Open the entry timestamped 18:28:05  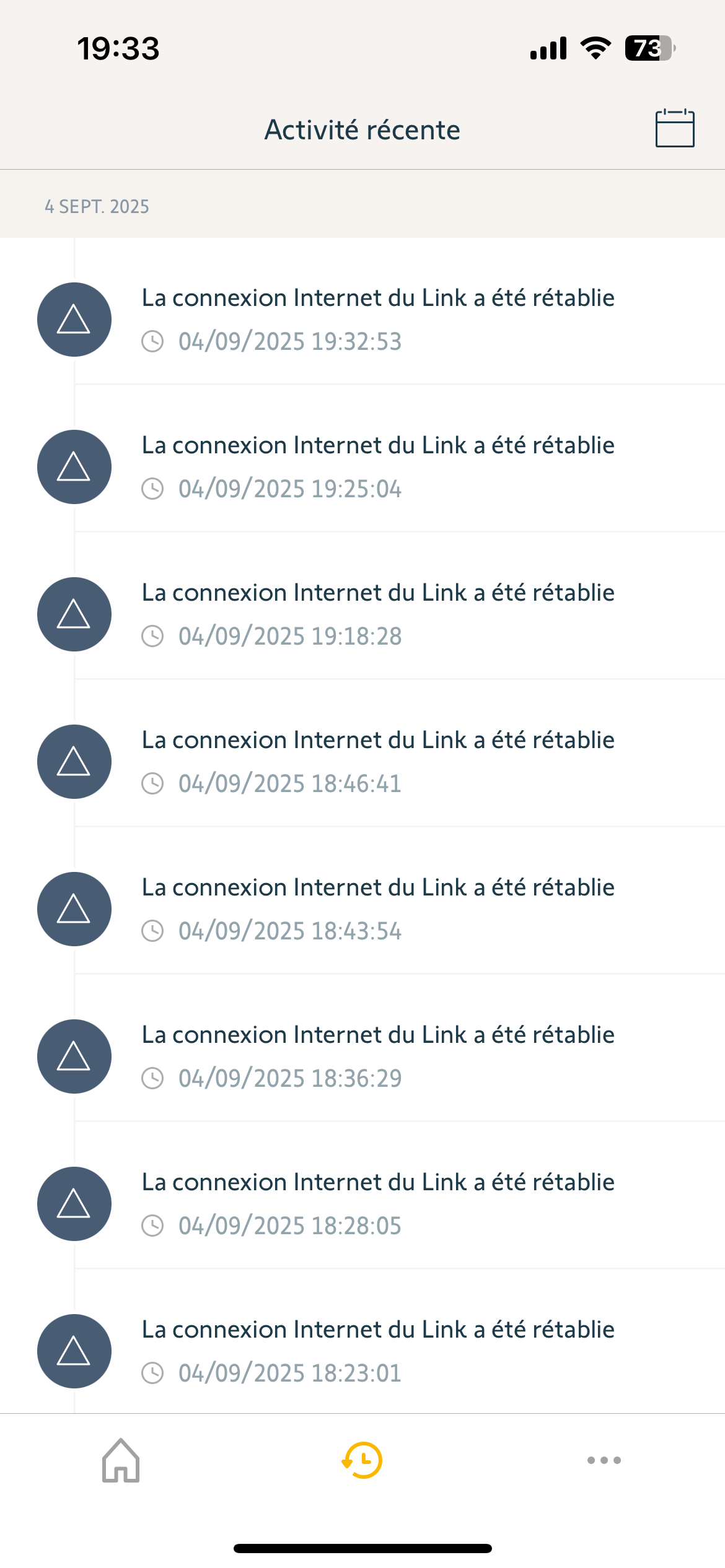[x=378, y=1203]
